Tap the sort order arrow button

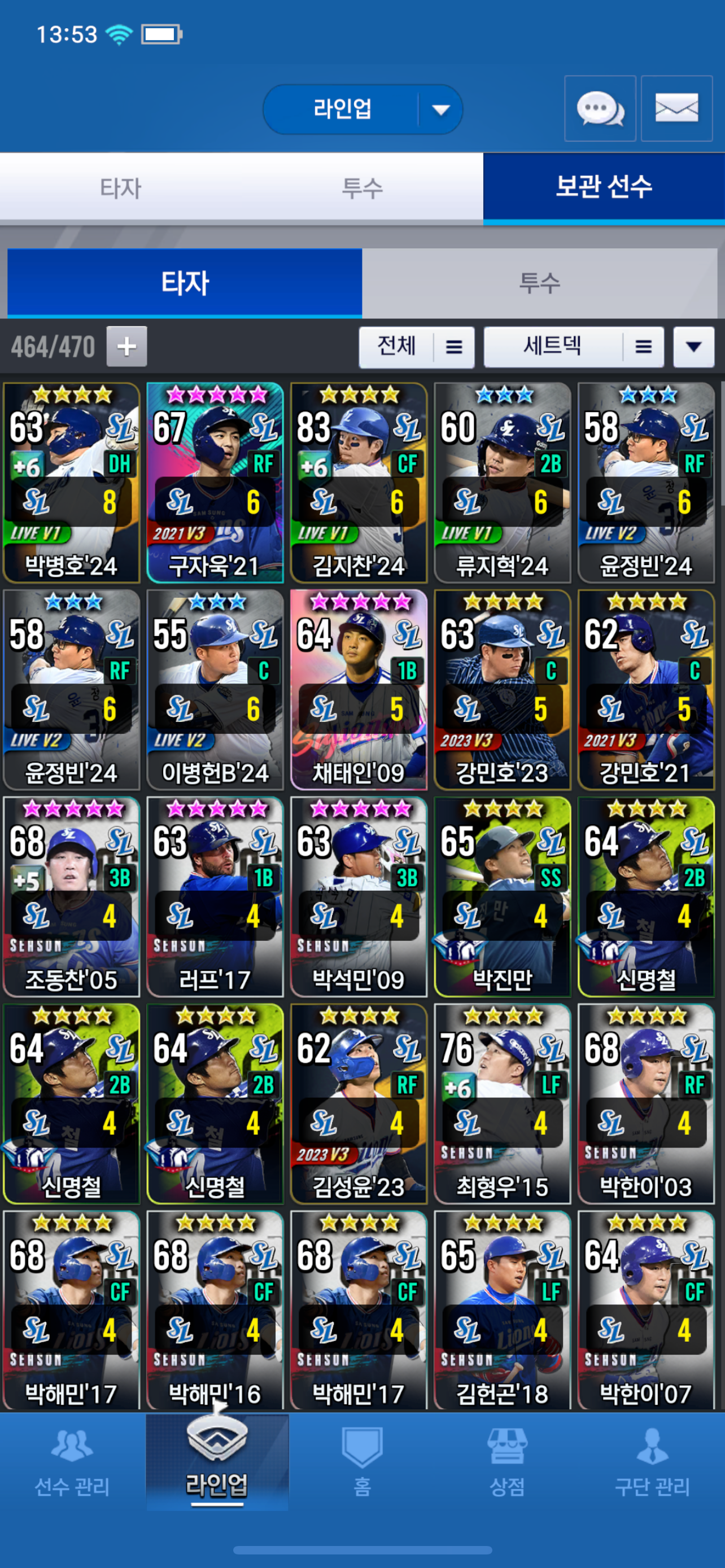[x=693, y=347]
